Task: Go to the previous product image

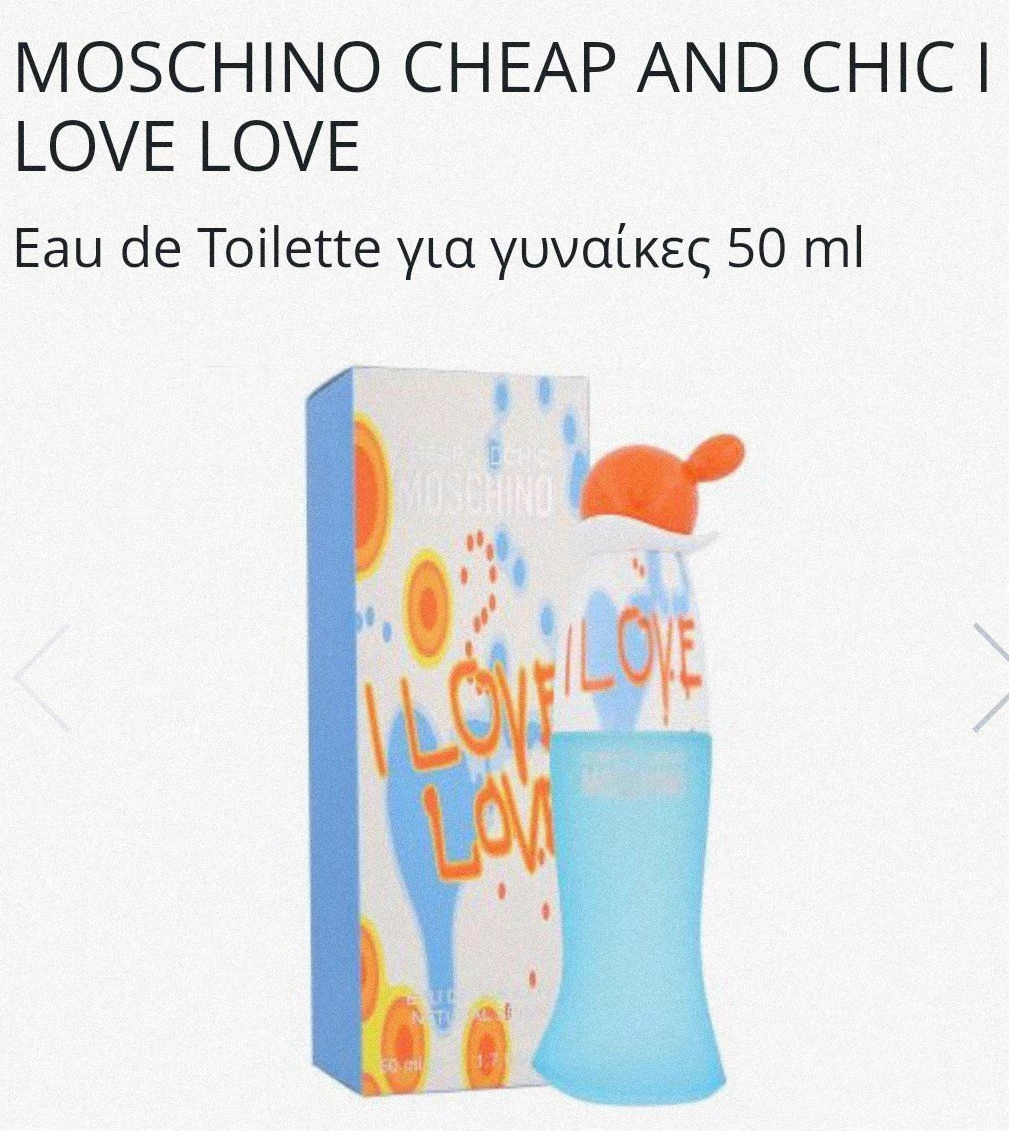Action: (x=42, y=678)
